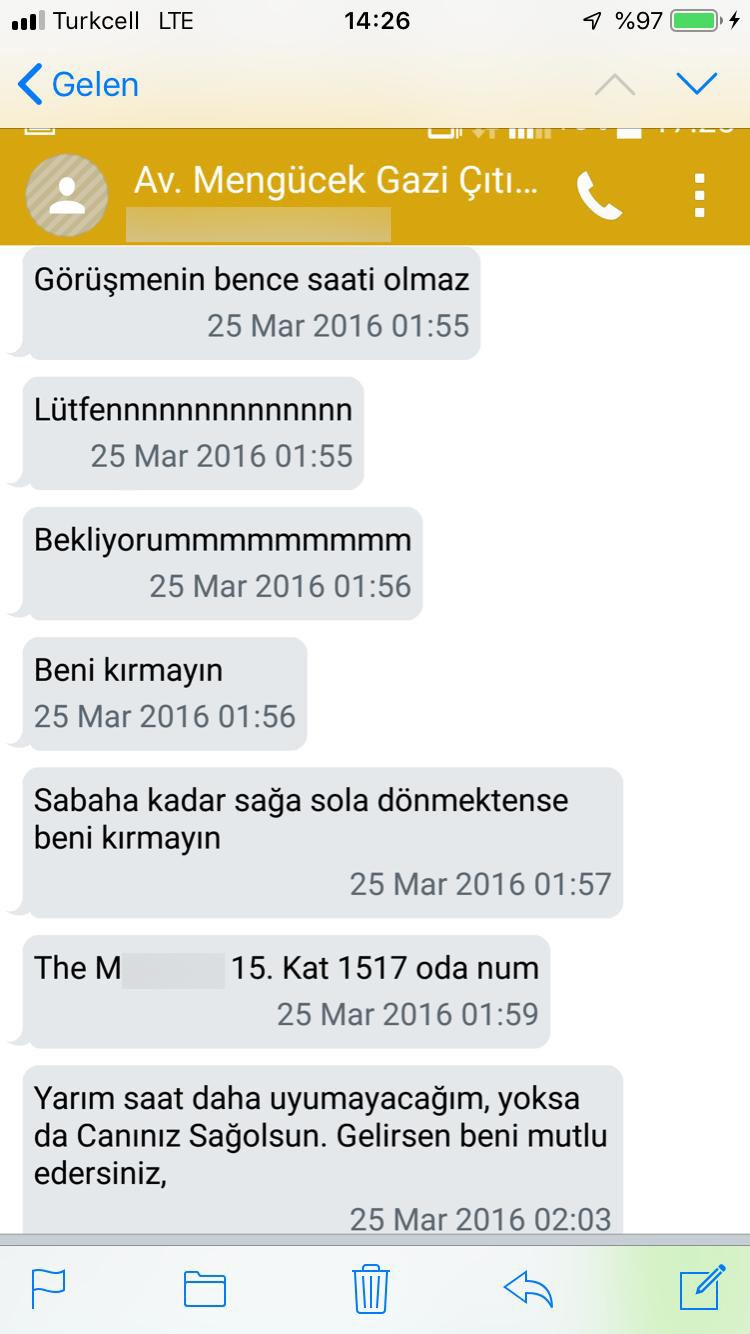Move this email to a folder
The height and width of the screenshot is (1334, 750).
pyautogui.click(x=205, y=1288)
